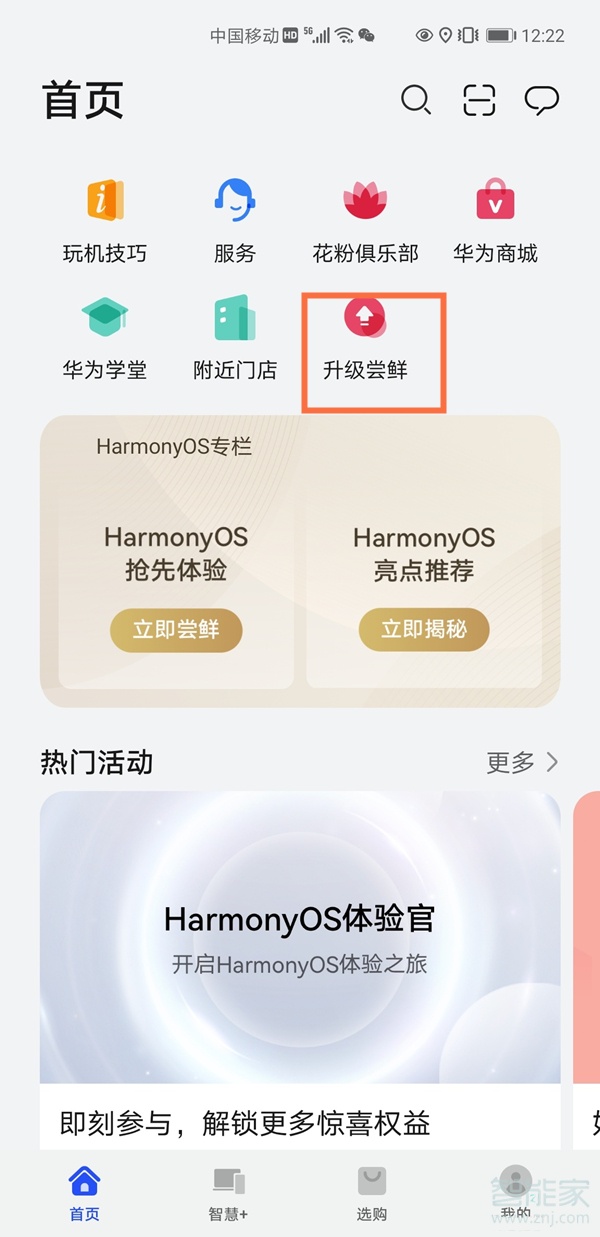
Task: Go to 花粉俱乐部
Action: click(x=365, y=221)
